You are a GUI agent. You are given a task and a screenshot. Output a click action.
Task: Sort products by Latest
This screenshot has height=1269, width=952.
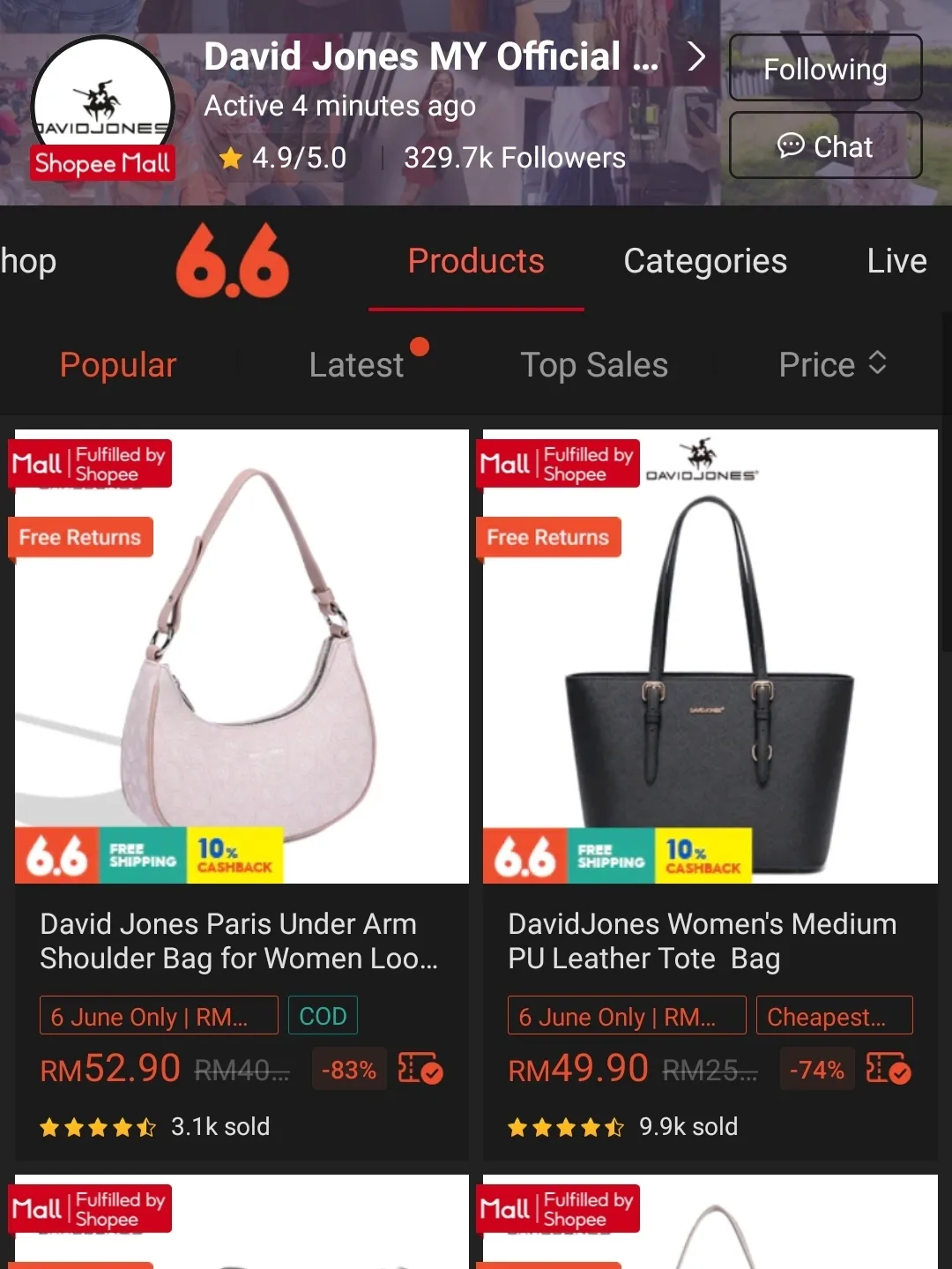tap(357, 365)
